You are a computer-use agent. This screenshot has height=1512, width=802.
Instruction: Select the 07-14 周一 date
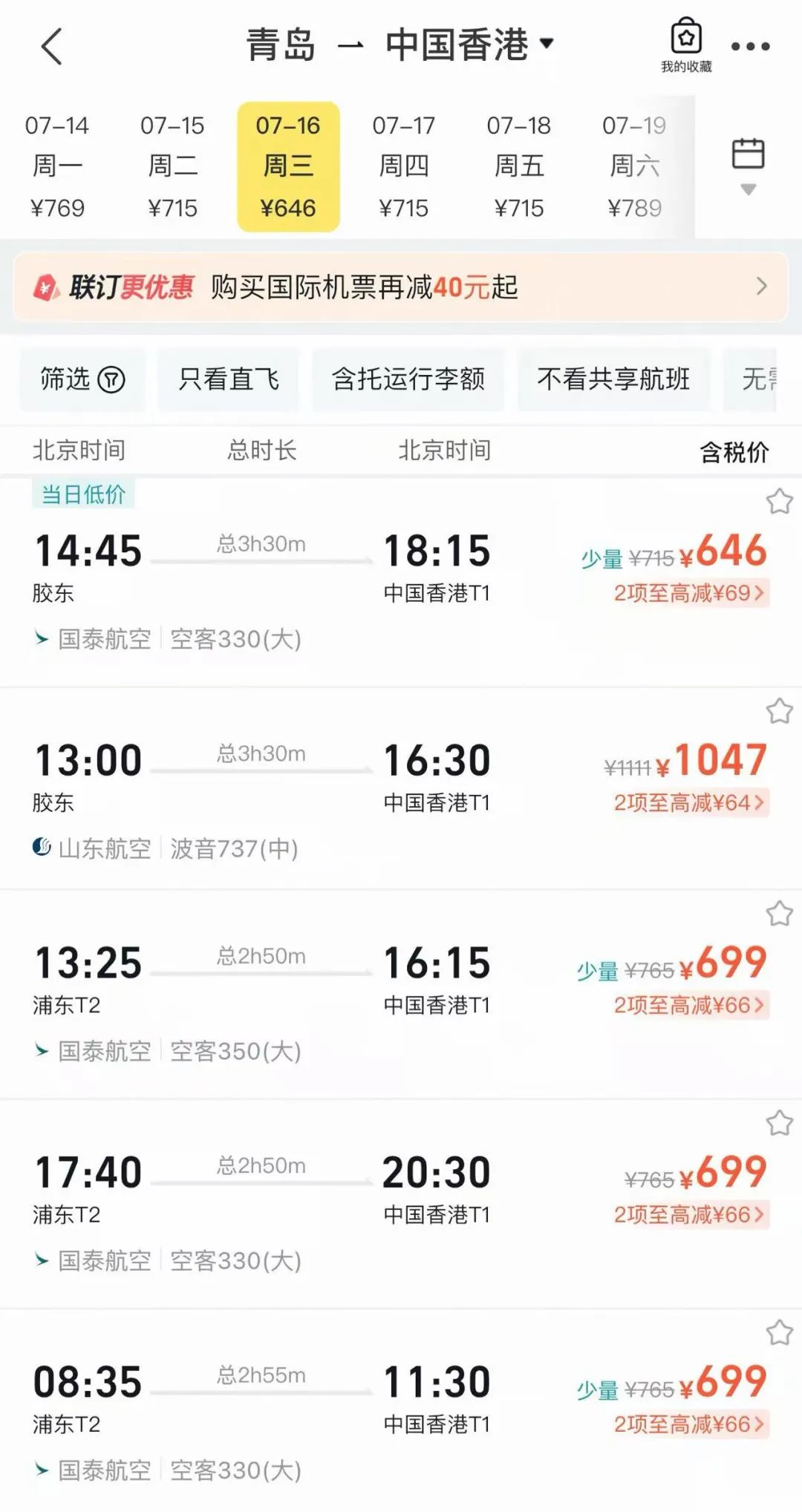[x=57, y=166]
